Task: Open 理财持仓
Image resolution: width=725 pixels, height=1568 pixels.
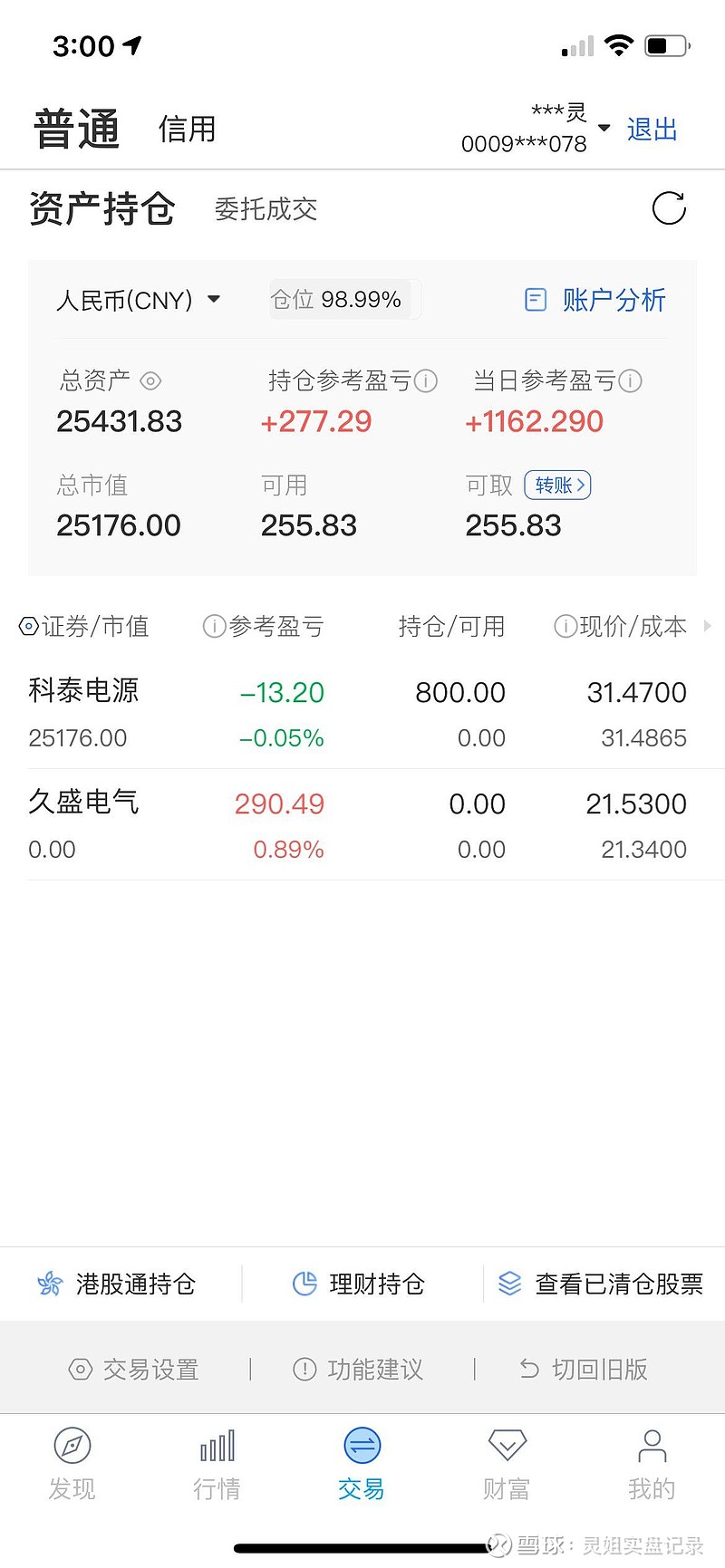Action: point(359,1284)
